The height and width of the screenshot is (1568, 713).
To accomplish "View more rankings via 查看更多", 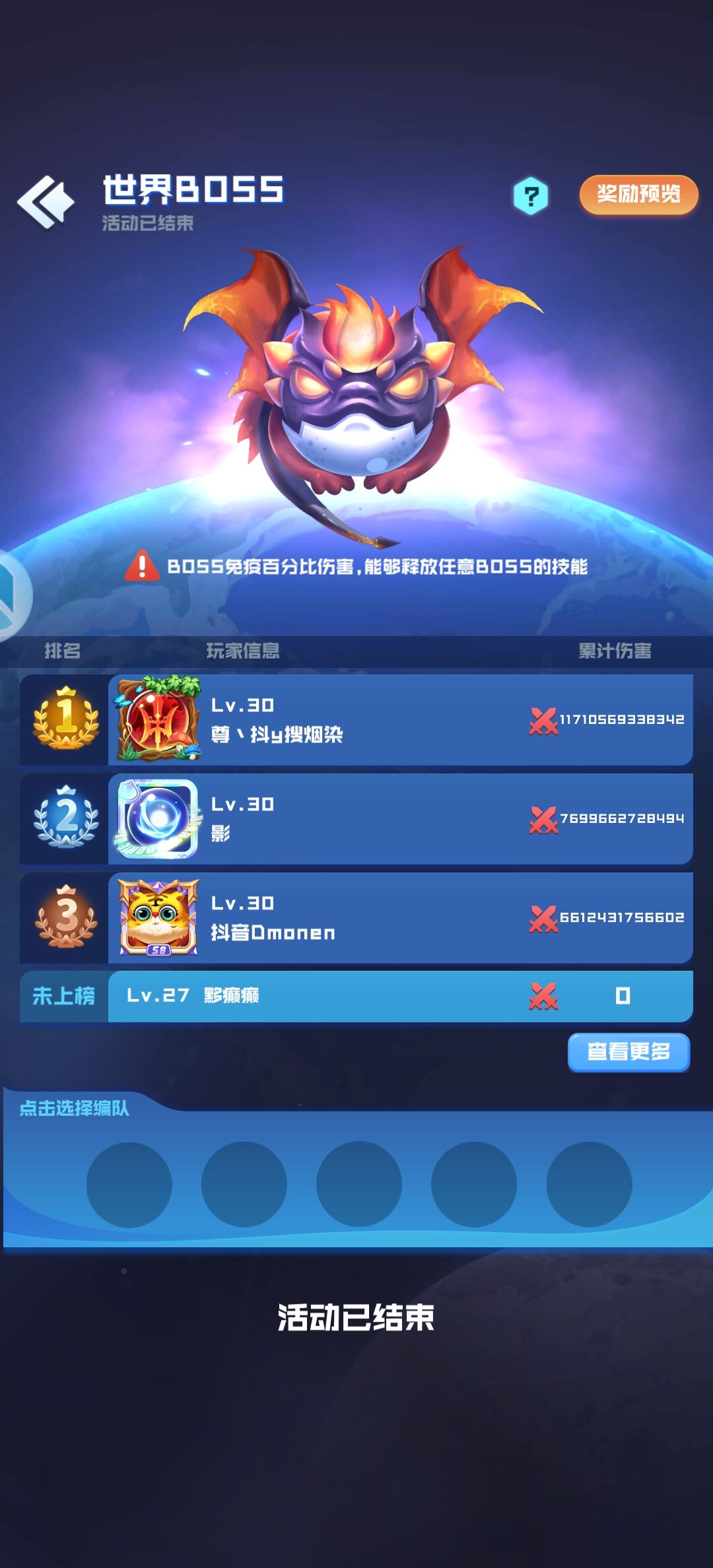I will tap(628, 1052).
